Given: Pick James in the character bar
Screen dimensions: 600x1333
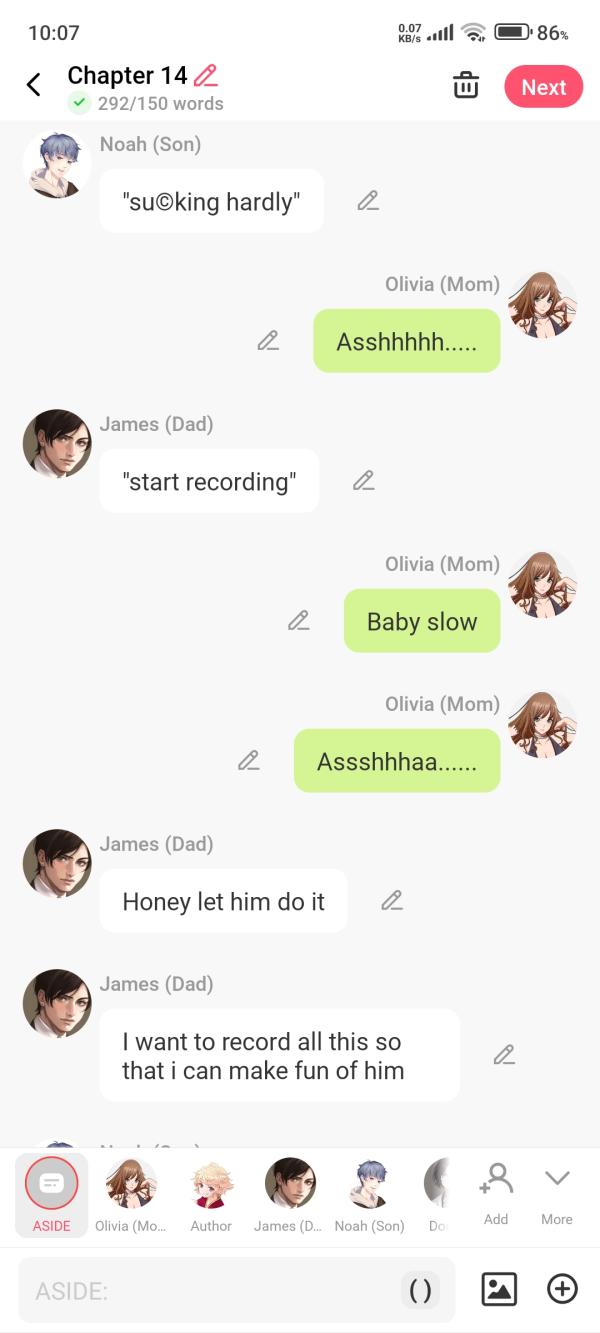Looking at the screenshot, I should tap(290, 1194).
